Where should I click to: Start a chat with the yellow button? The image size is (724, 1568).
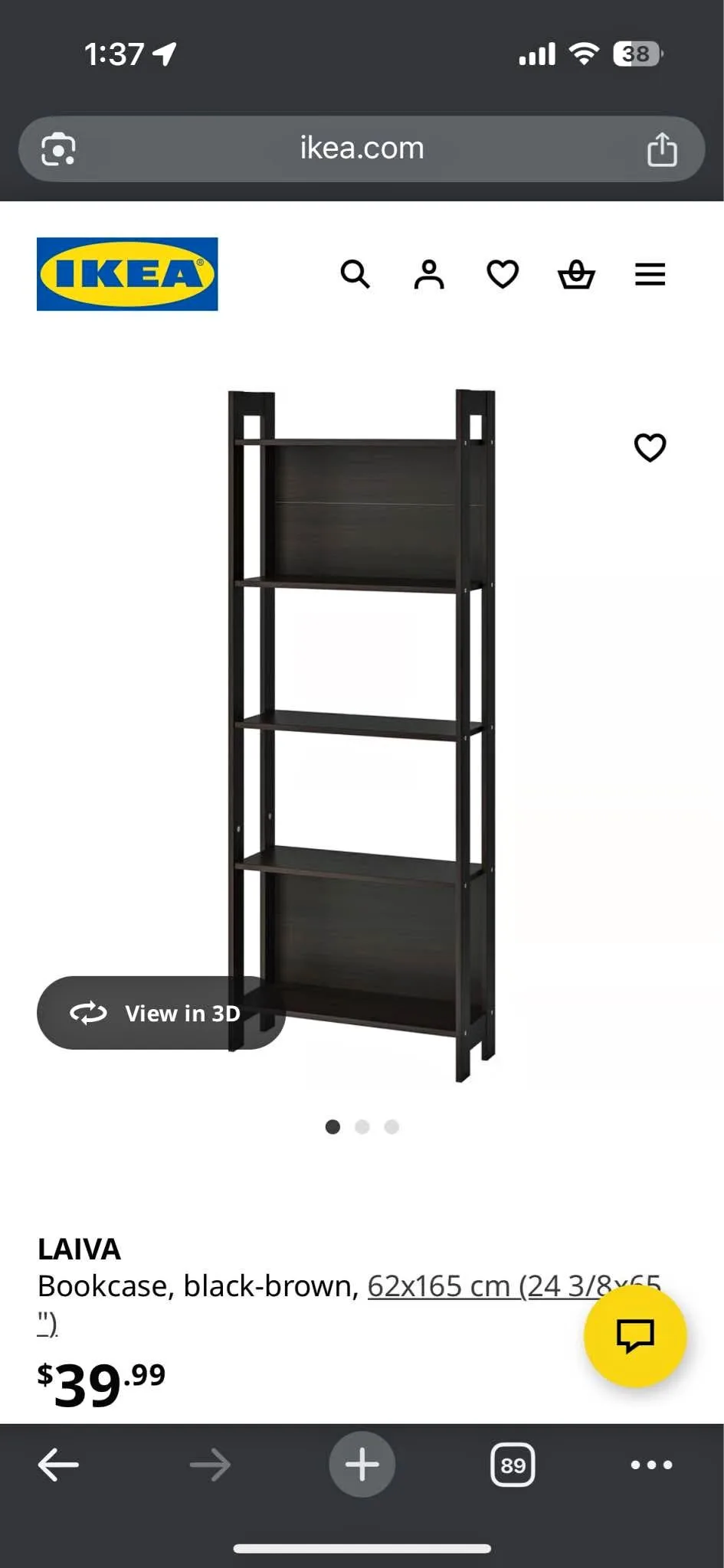(x=634, y=1336)
